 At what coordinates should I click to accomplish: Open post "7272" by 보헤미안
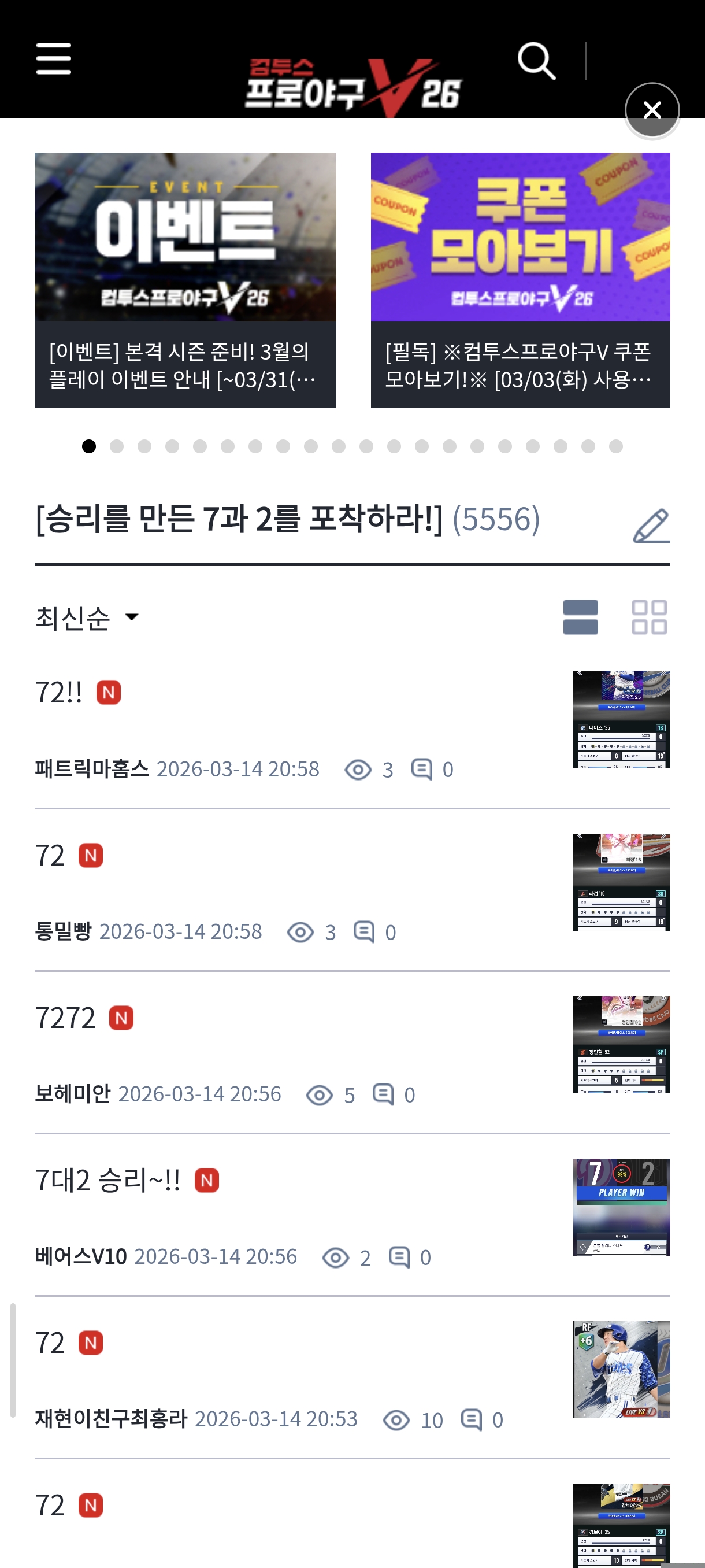click(x=65, y=1018)
